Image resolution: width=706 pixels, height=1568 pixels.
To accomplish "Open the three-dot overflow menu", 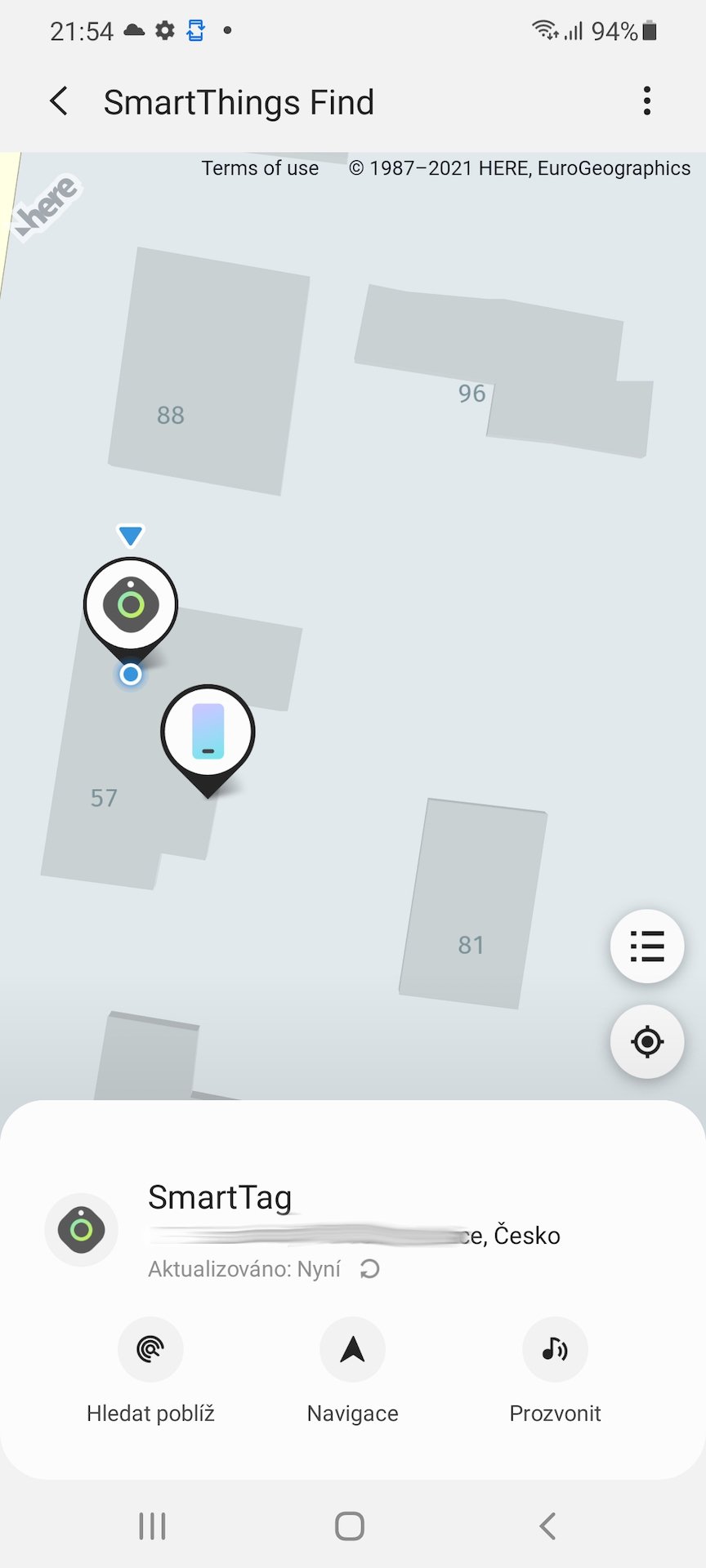I will tap(647, 101).
